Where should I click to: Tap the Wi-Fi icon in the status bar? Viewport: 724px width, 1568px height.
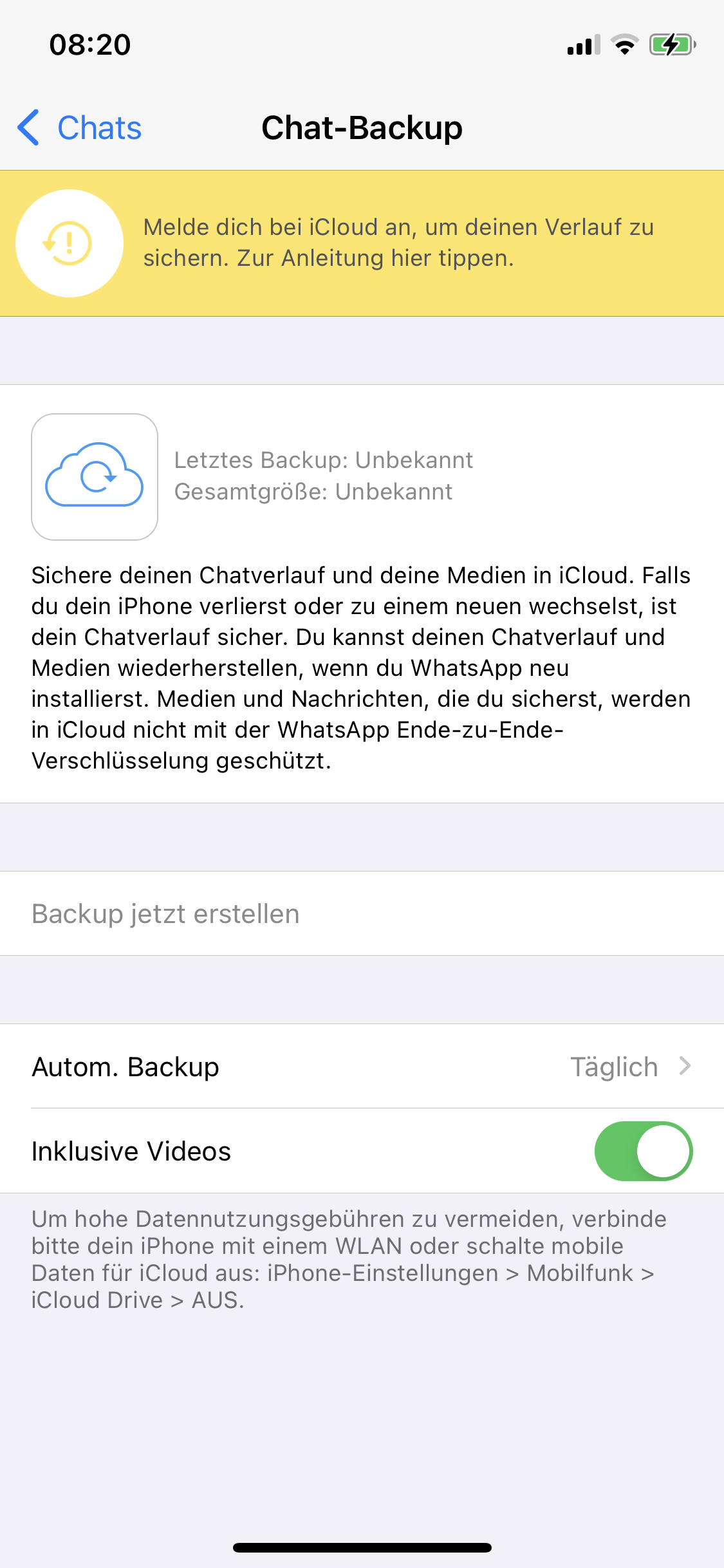click(x=622, y=44)
